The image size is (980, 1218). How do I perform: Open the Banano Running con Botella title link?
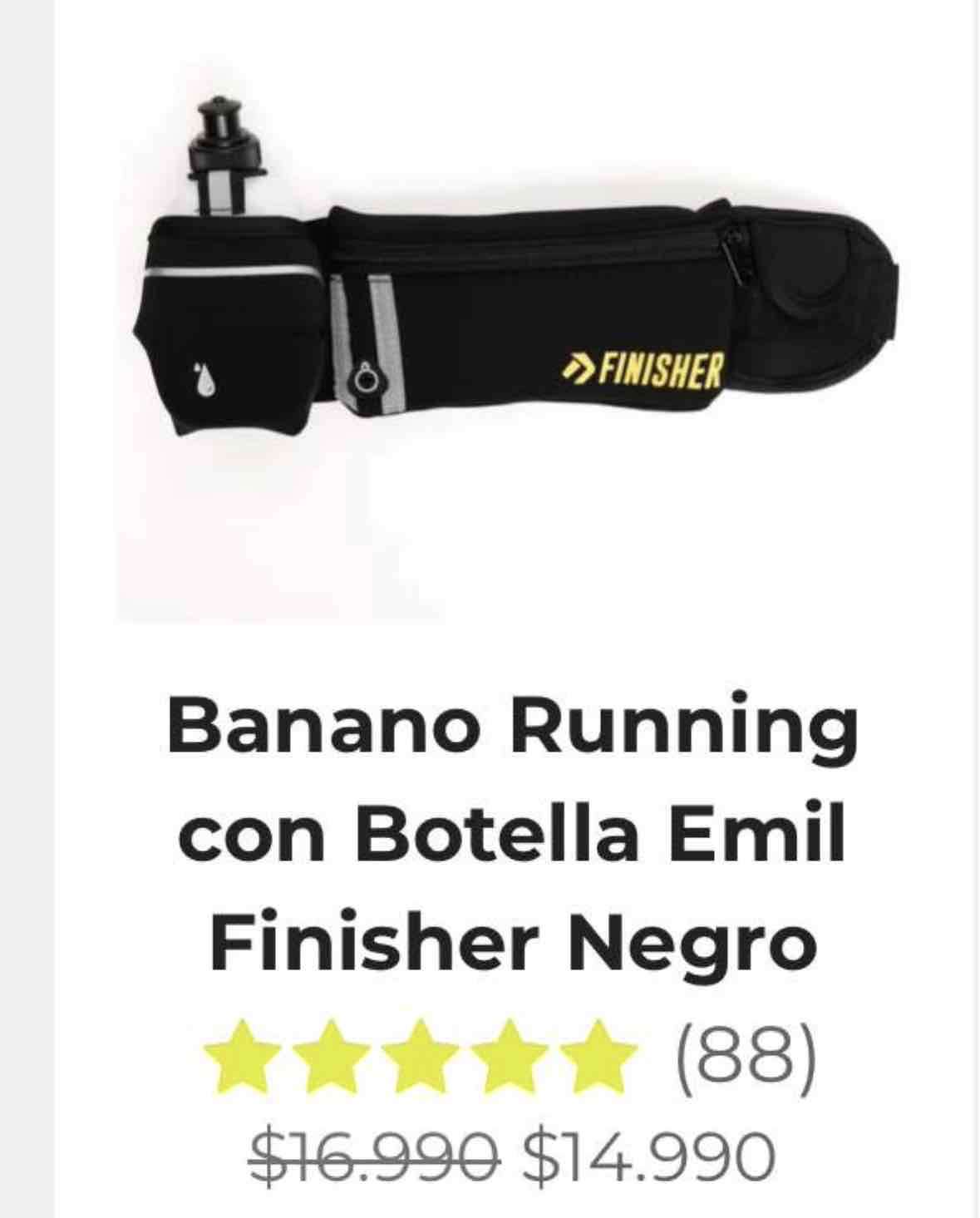pyautogui.click(x=512, y=834)
